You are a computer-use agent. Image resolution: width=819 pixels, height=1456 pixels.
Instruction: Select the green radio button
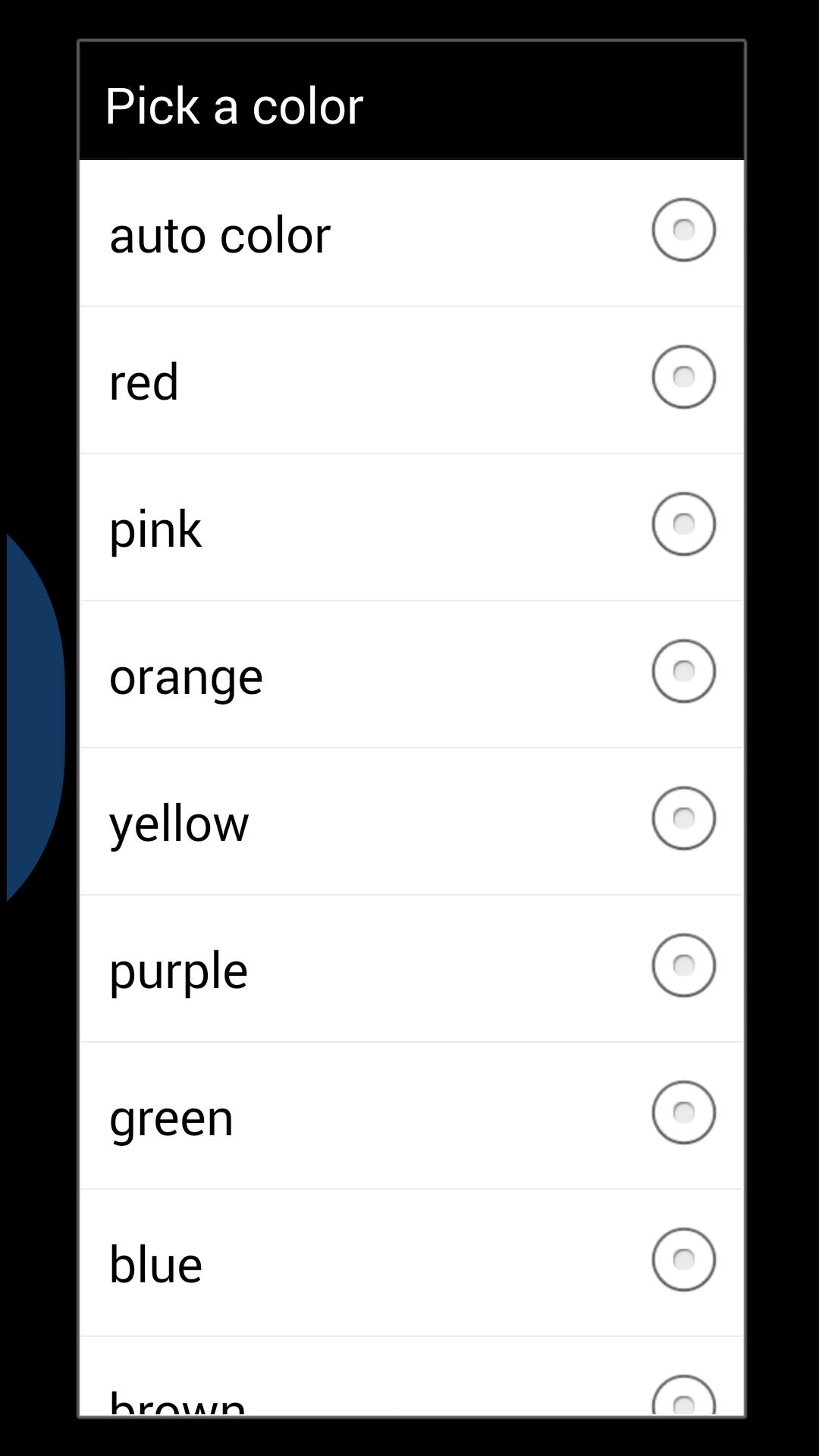click(683, 1112)
